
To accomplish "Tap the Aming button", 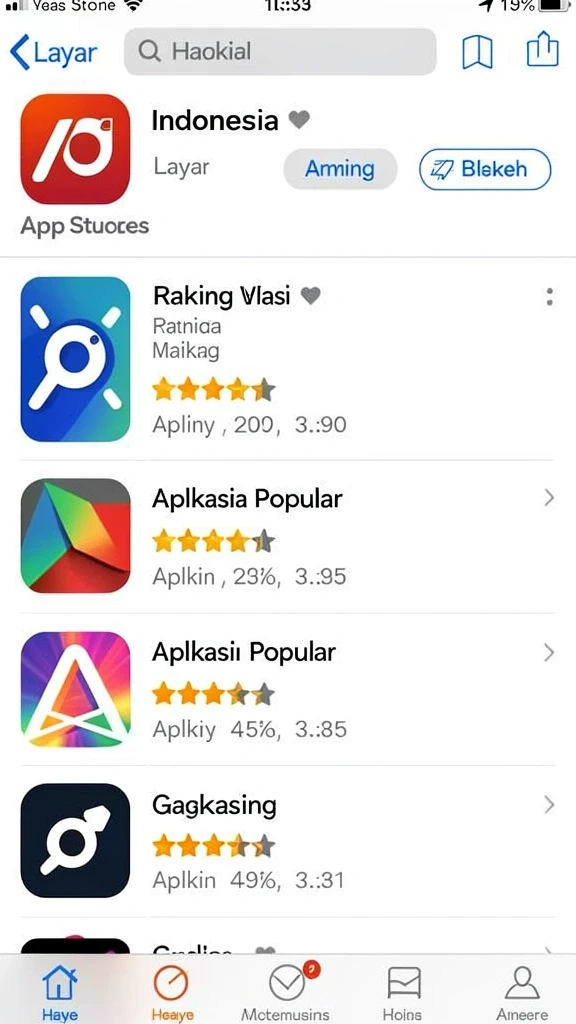I will [340, 169].
